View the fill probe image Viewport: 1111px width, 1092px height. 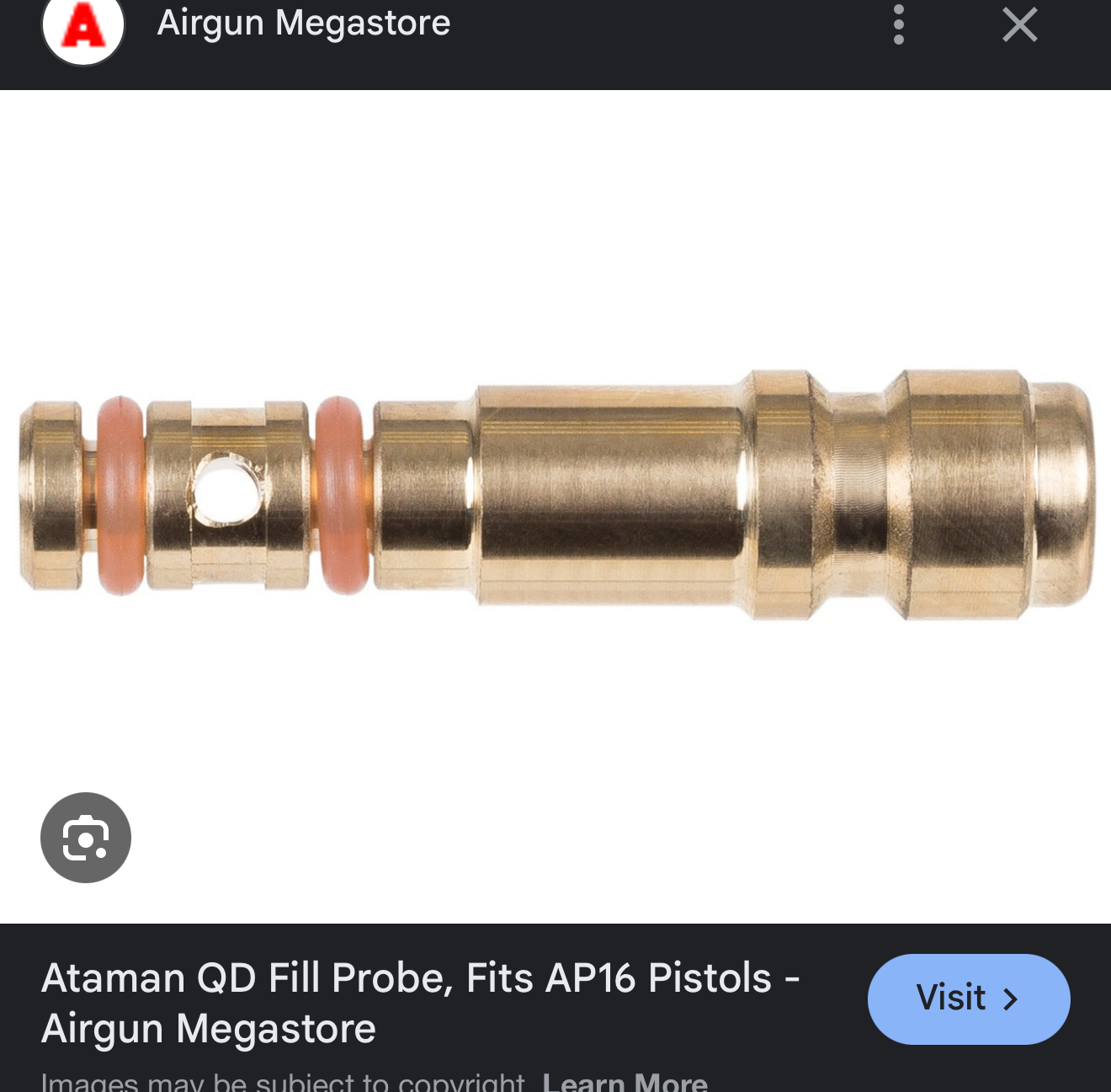point(555,495)
